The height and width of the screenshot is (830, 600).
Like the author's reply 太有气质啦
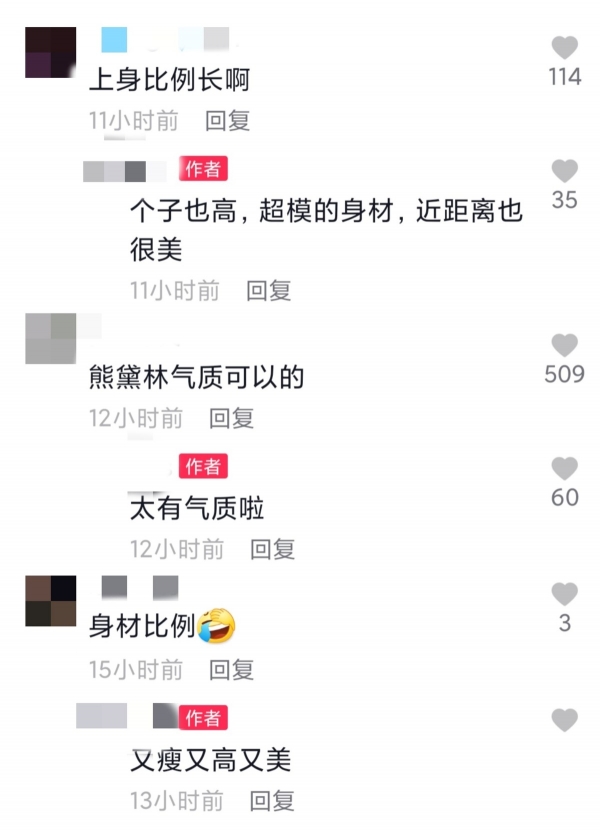tap(565, 468)
